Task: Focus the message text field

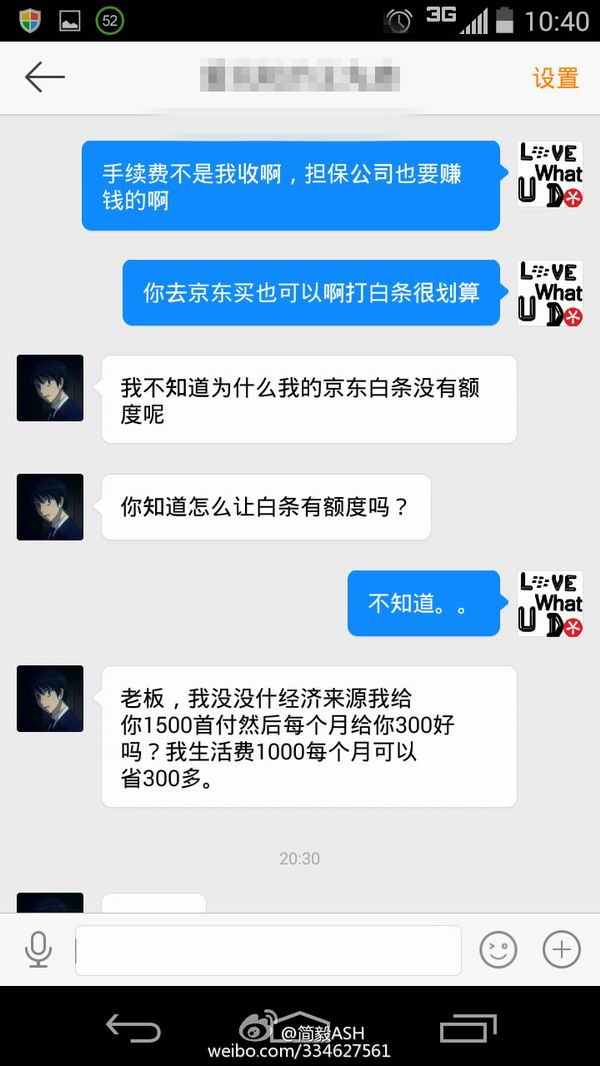Action: [268, 950]
